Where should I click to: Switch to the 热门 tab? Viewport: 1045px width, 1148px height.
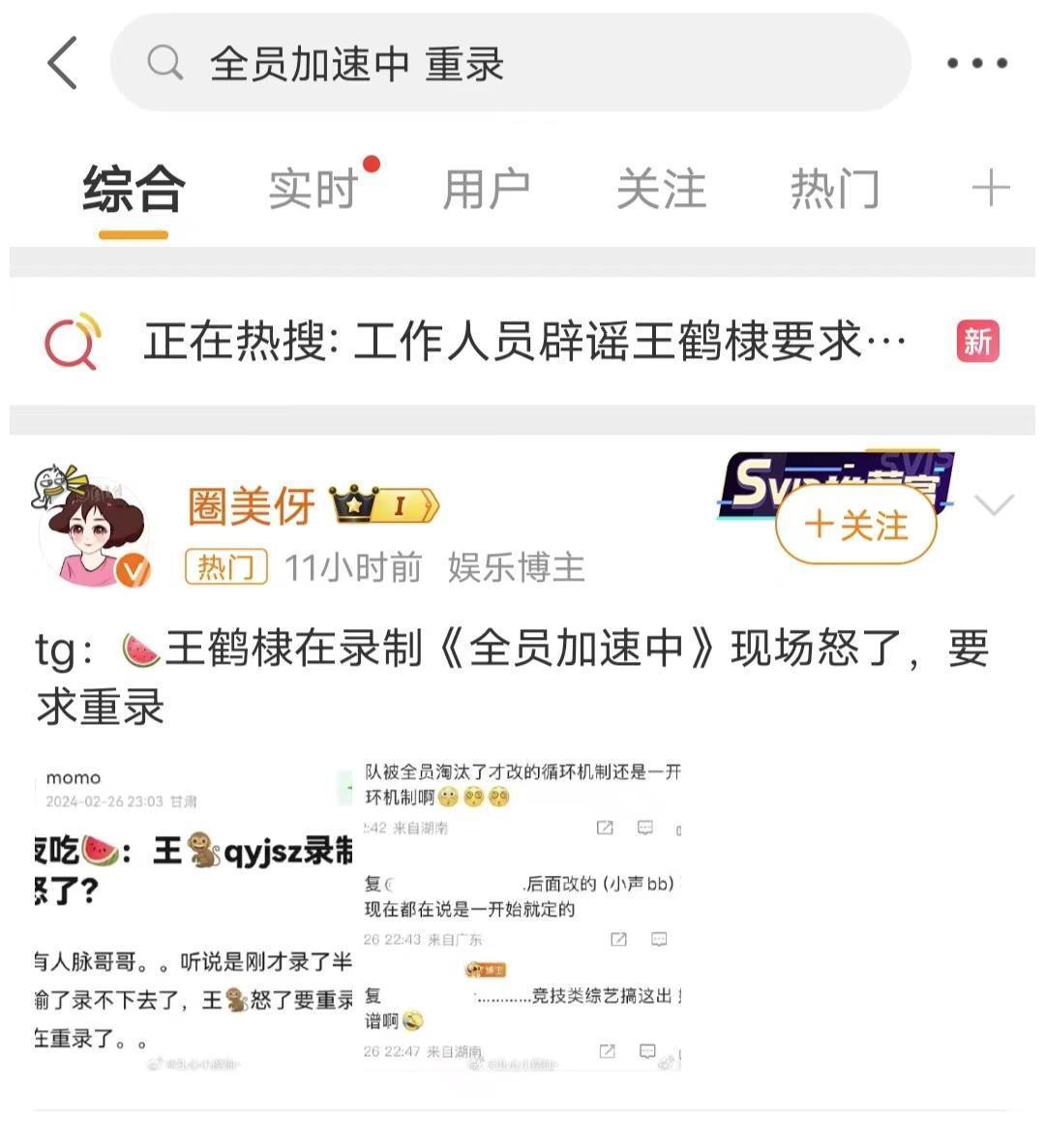pyautogui.click(x=834, y=190)
